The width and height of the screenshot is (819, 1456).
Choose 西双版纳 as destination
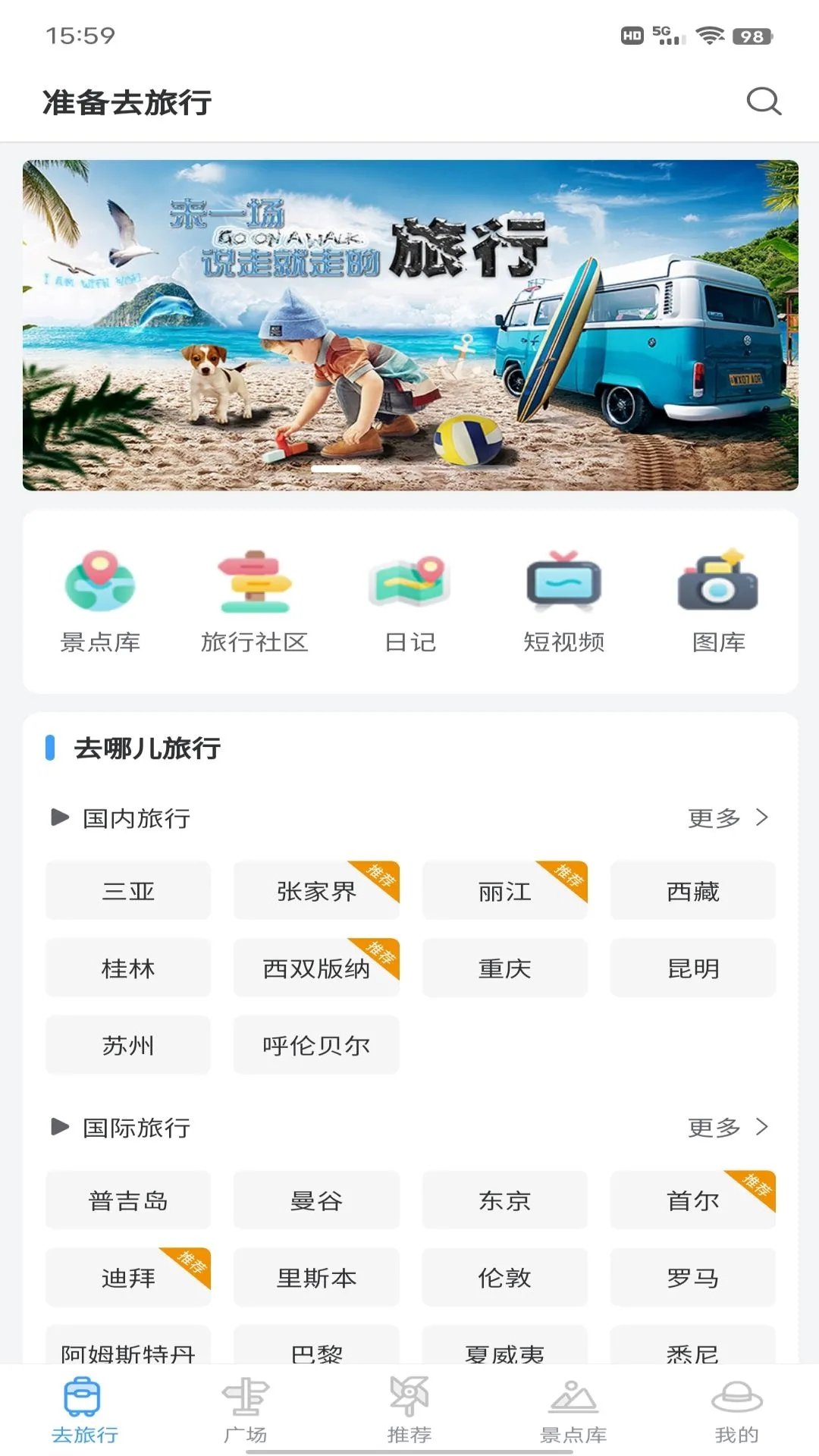[x=316, y=968]
